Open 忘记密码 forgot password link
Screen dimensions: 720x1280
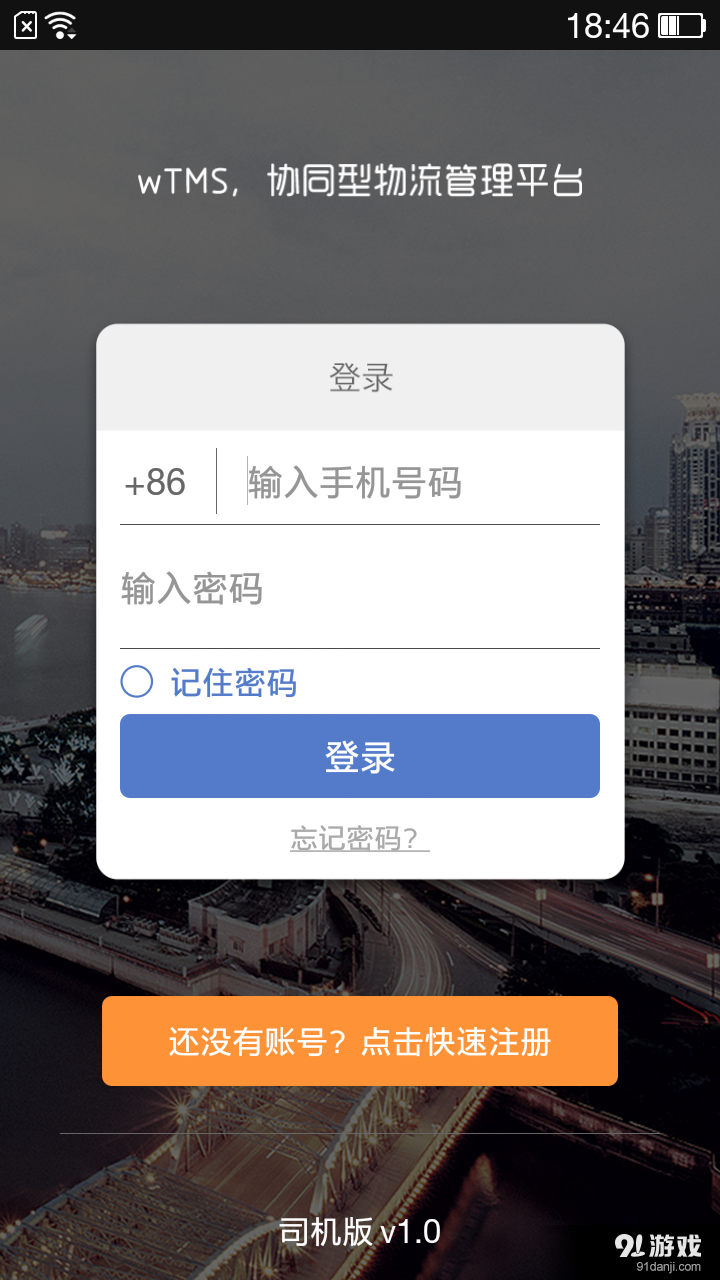pyautogui.click(x=358, y=840)
